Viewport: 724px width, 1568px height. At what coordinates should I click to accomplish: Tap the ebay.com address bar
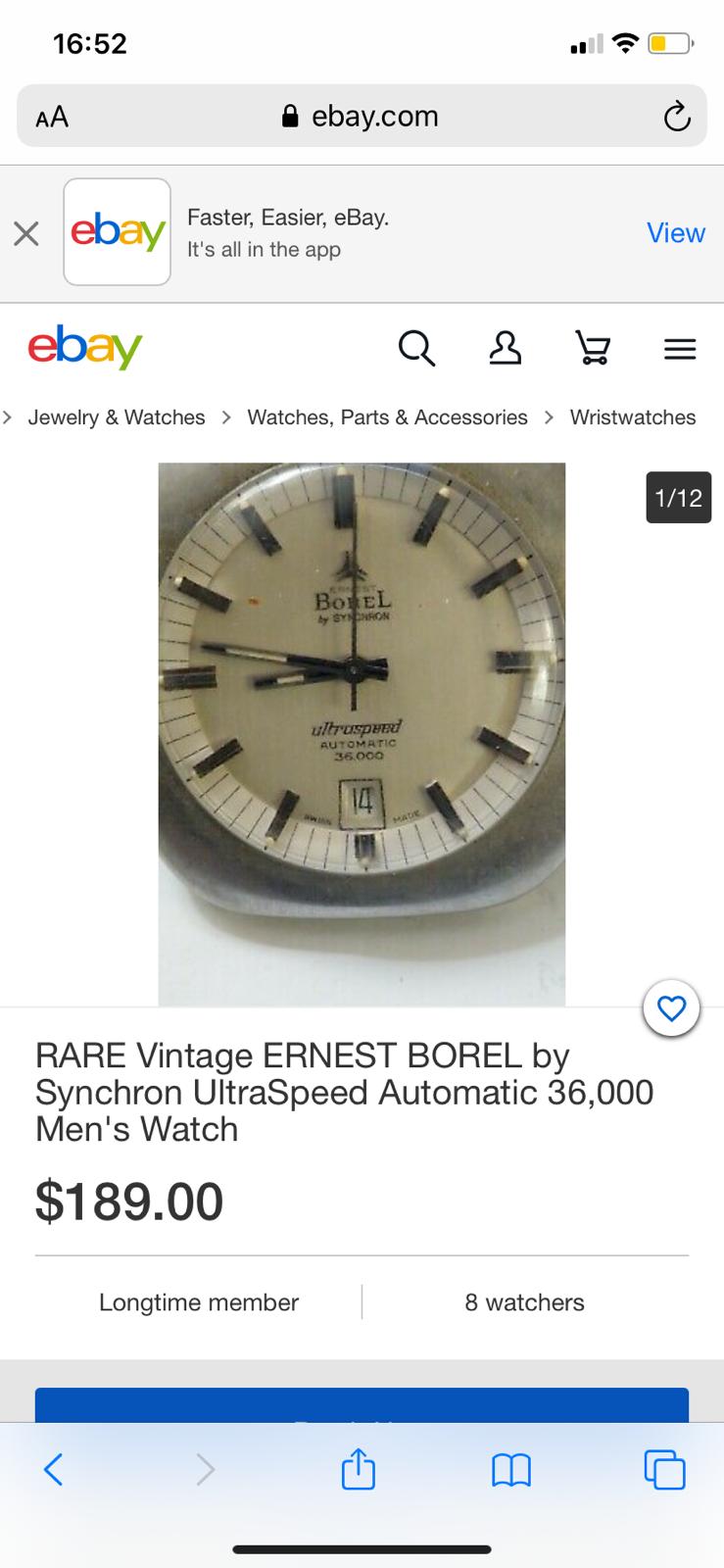pos(362,117)
